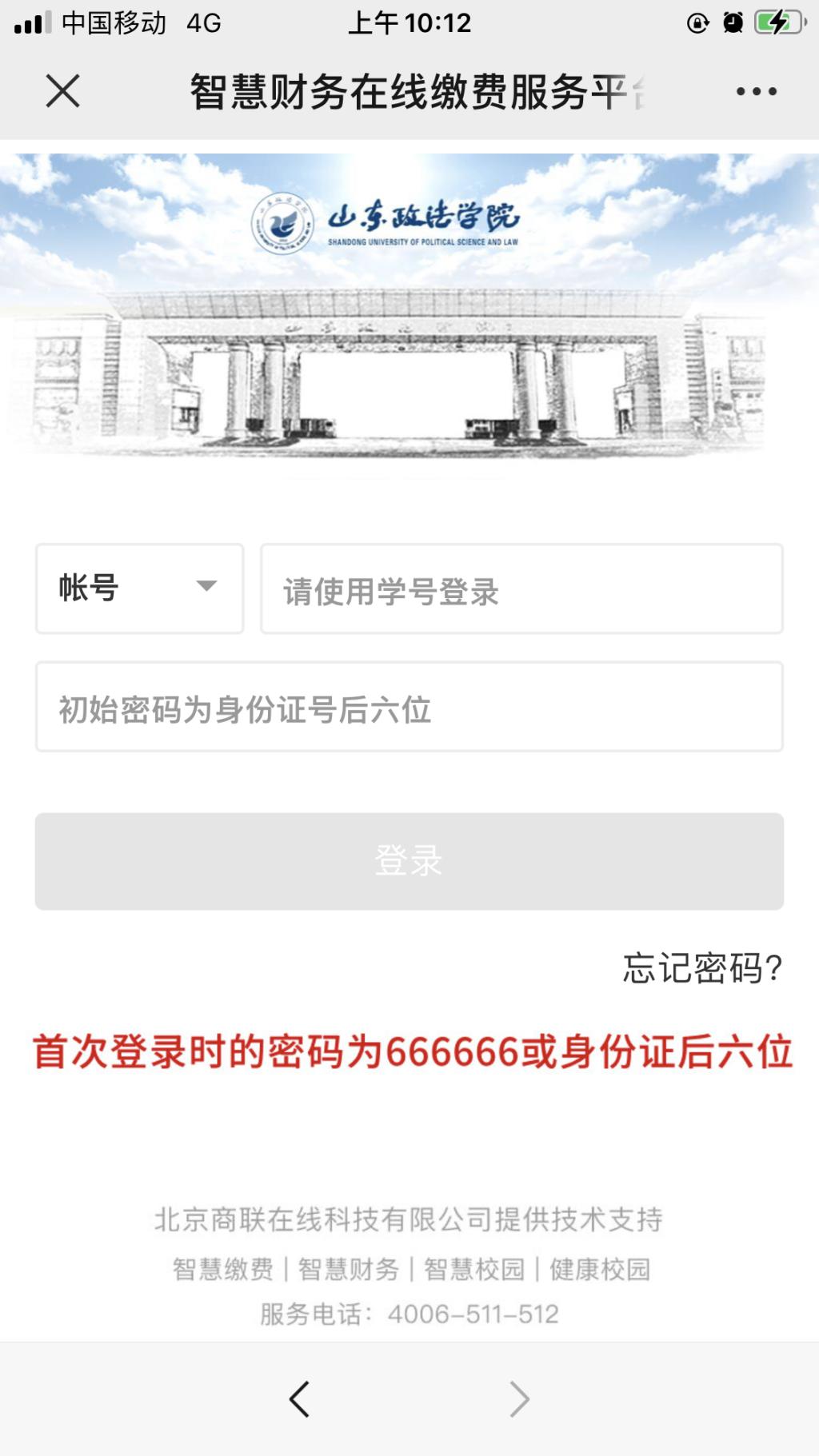Focus the initial password input field
Screen dimensions: 819x1456
409,706
